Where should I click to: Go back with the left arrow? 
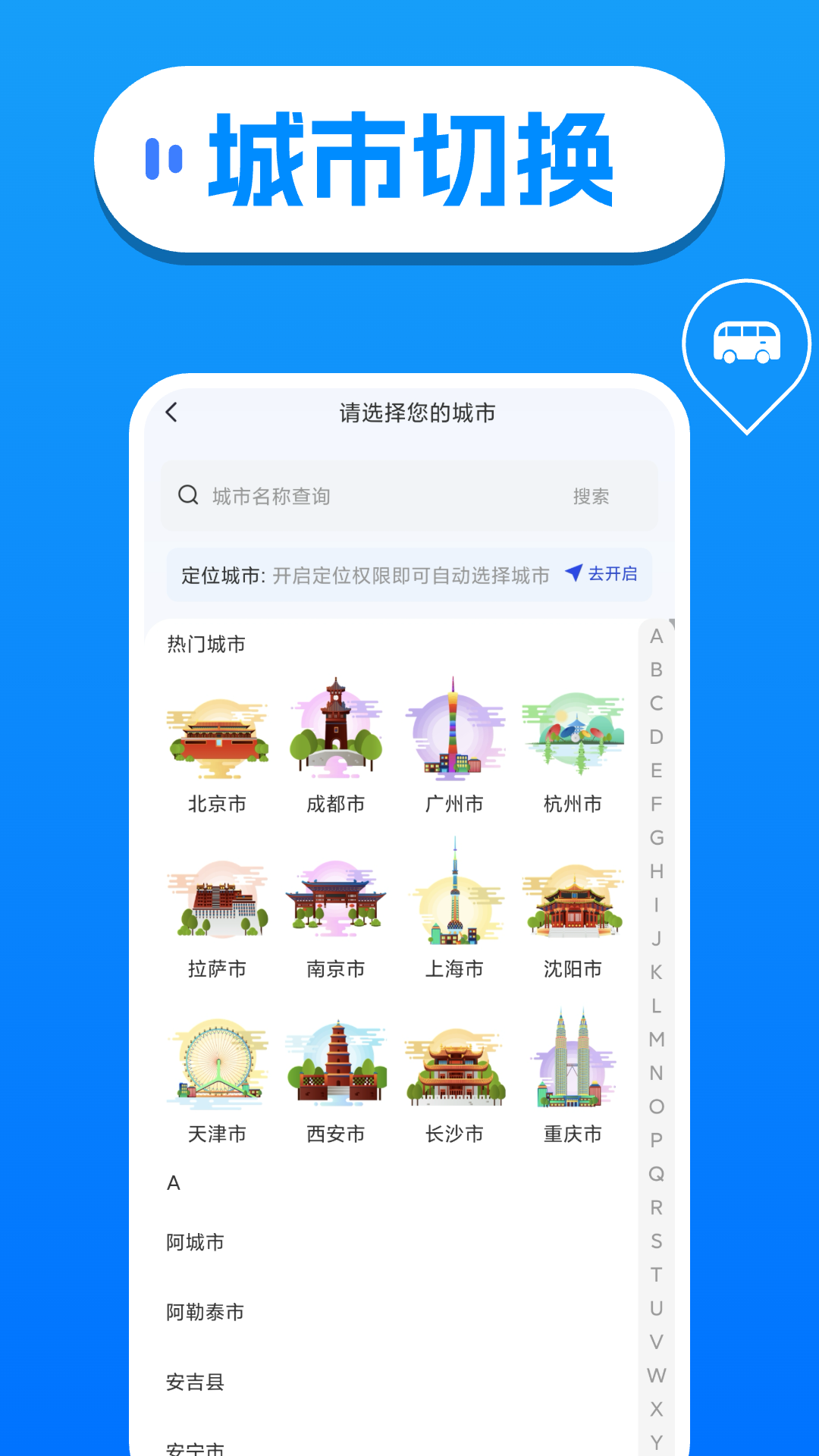coord(171,412)
